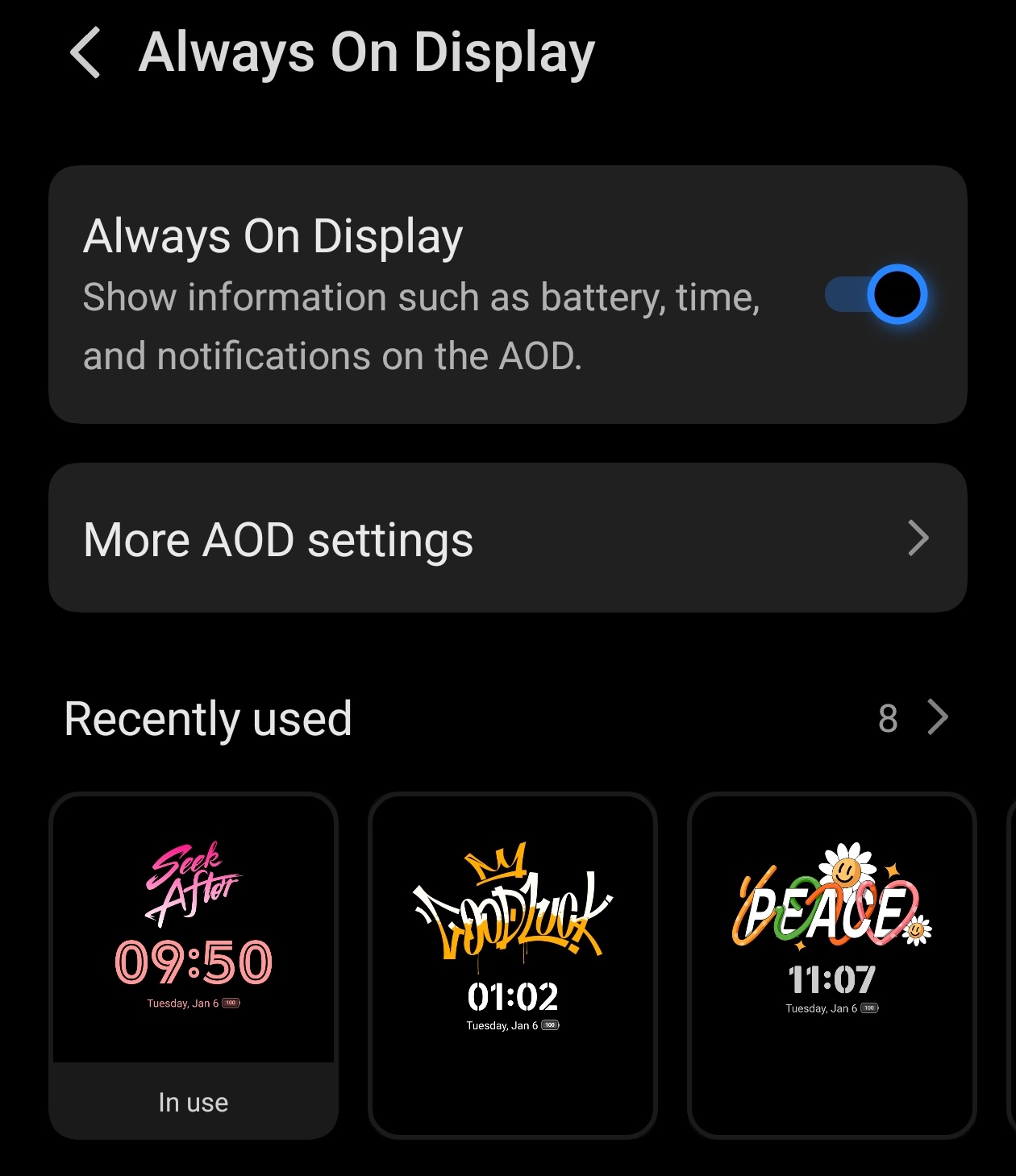Tap the 01:02 clock preview
Screen dimensions: 1016x1176
point(513,995)
